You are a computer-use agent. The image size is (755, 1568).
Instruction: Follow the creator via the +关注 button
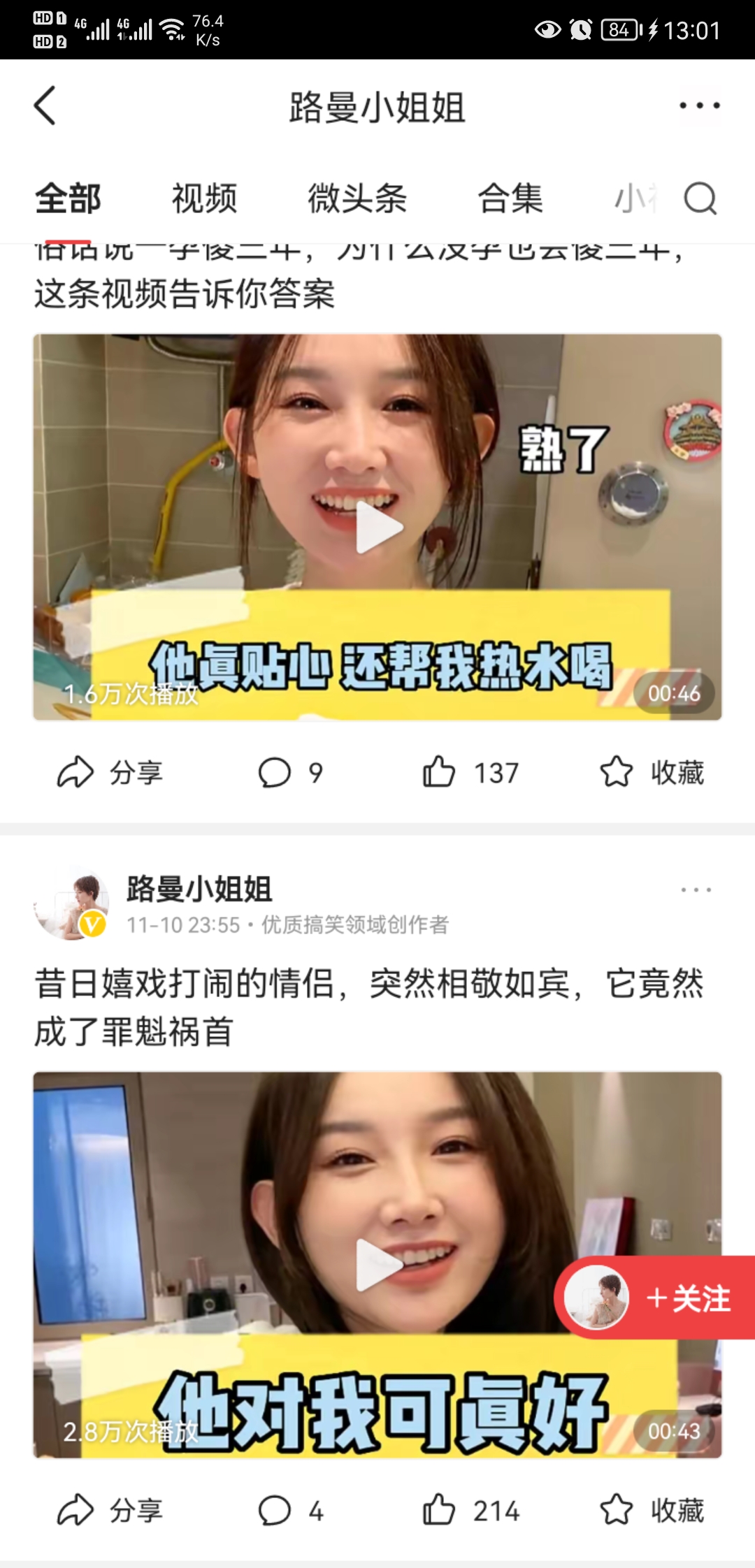click(687, 1298)
